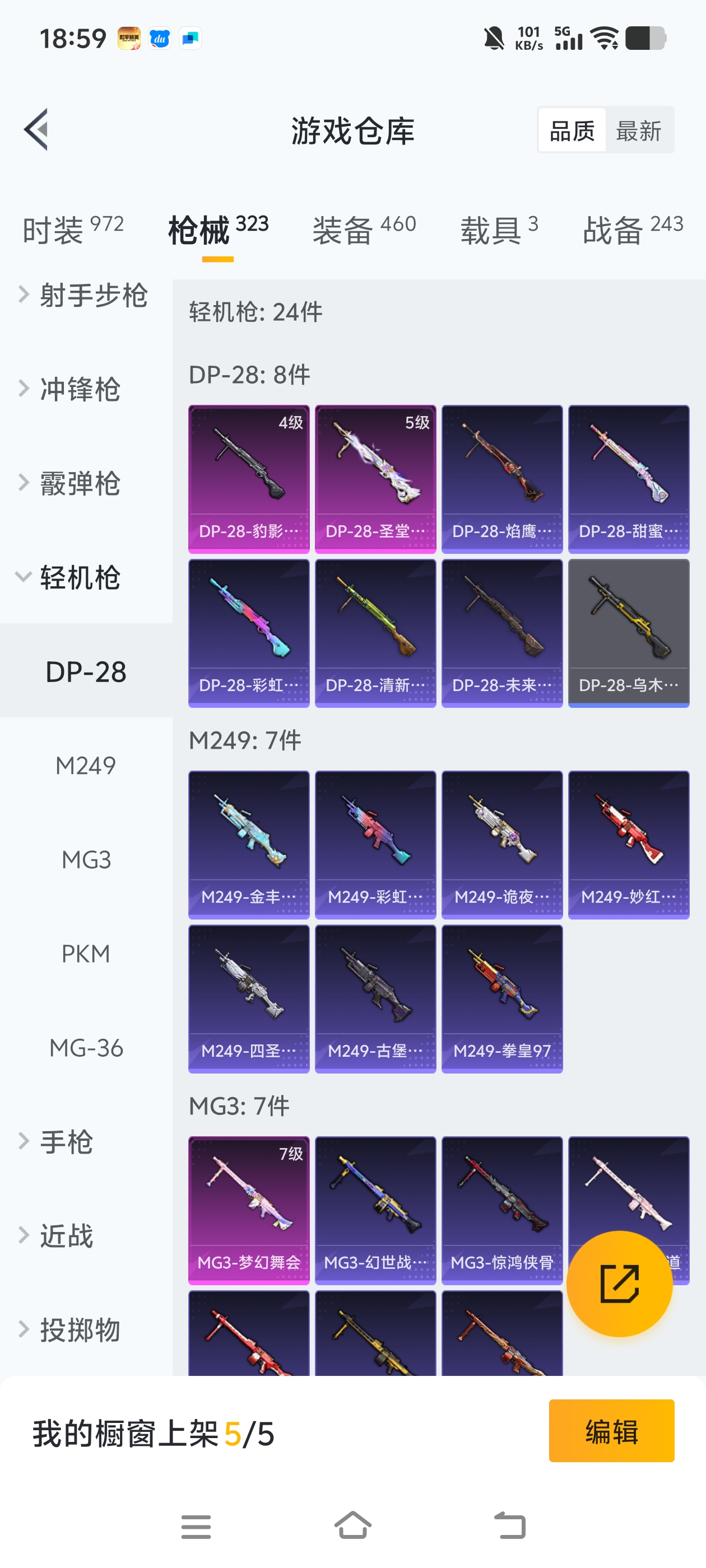Open the M249-拳皇97 skin card
The width and height of the screenshot is (706, 1568).
coord(501,998)
